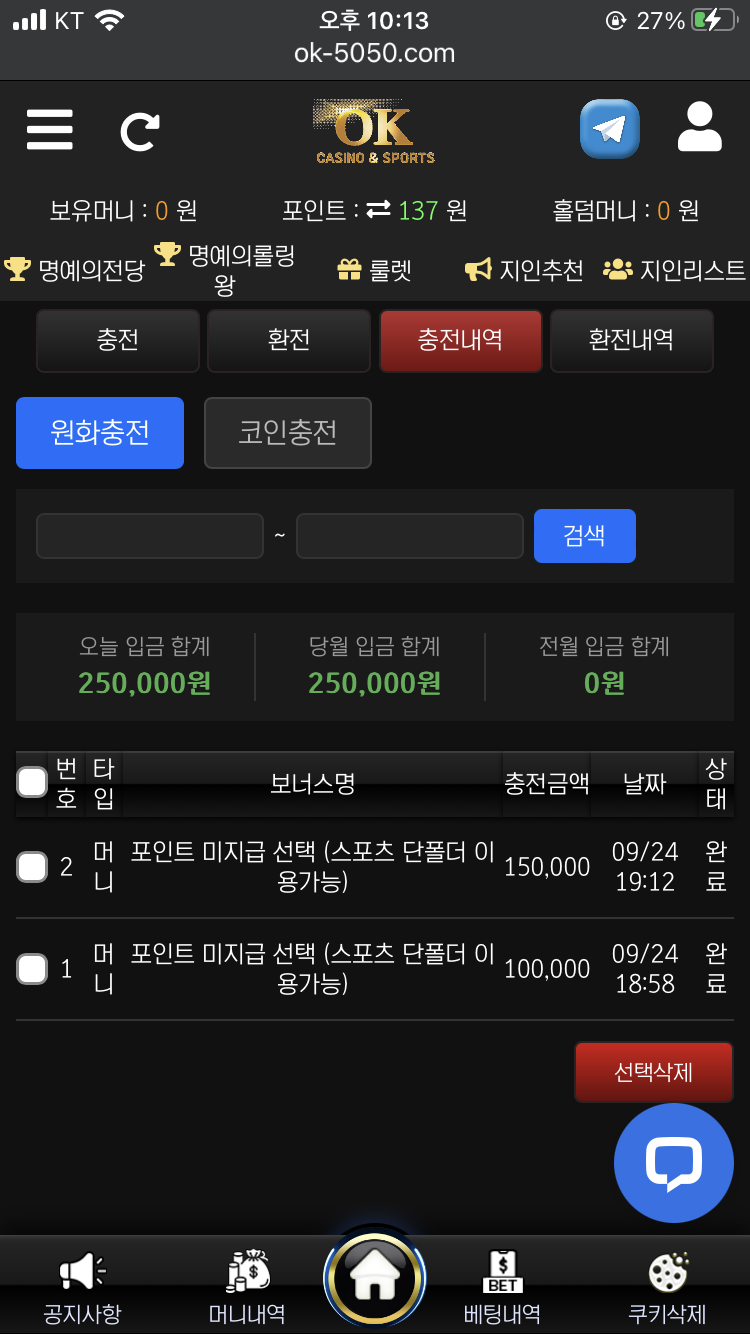Check the box for 150,000 row
The height and width of the screenshot is (1334, 750).
click(32, 867)
